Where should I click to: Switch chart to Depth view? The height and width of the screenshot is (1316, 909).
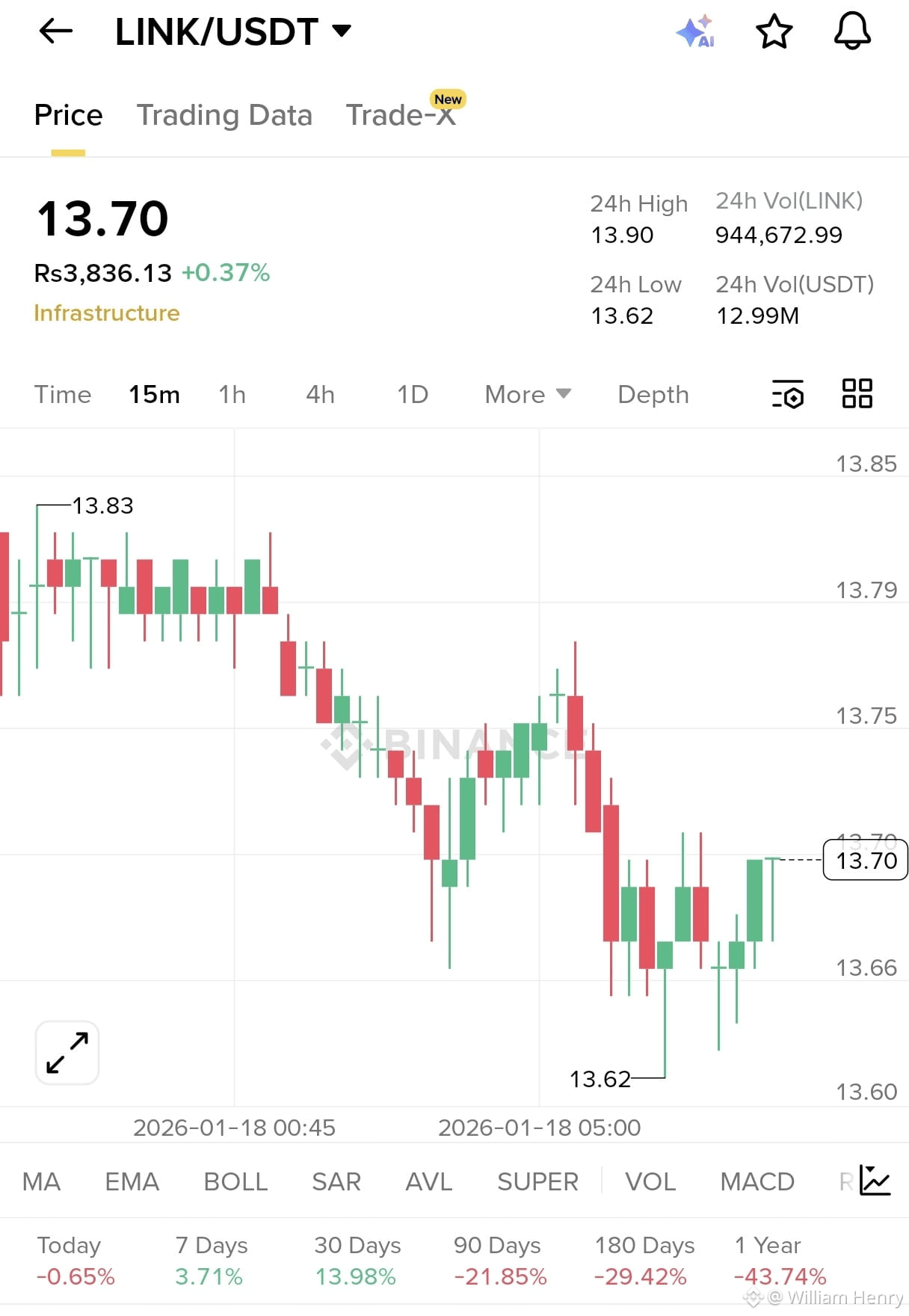coord(653,394)
